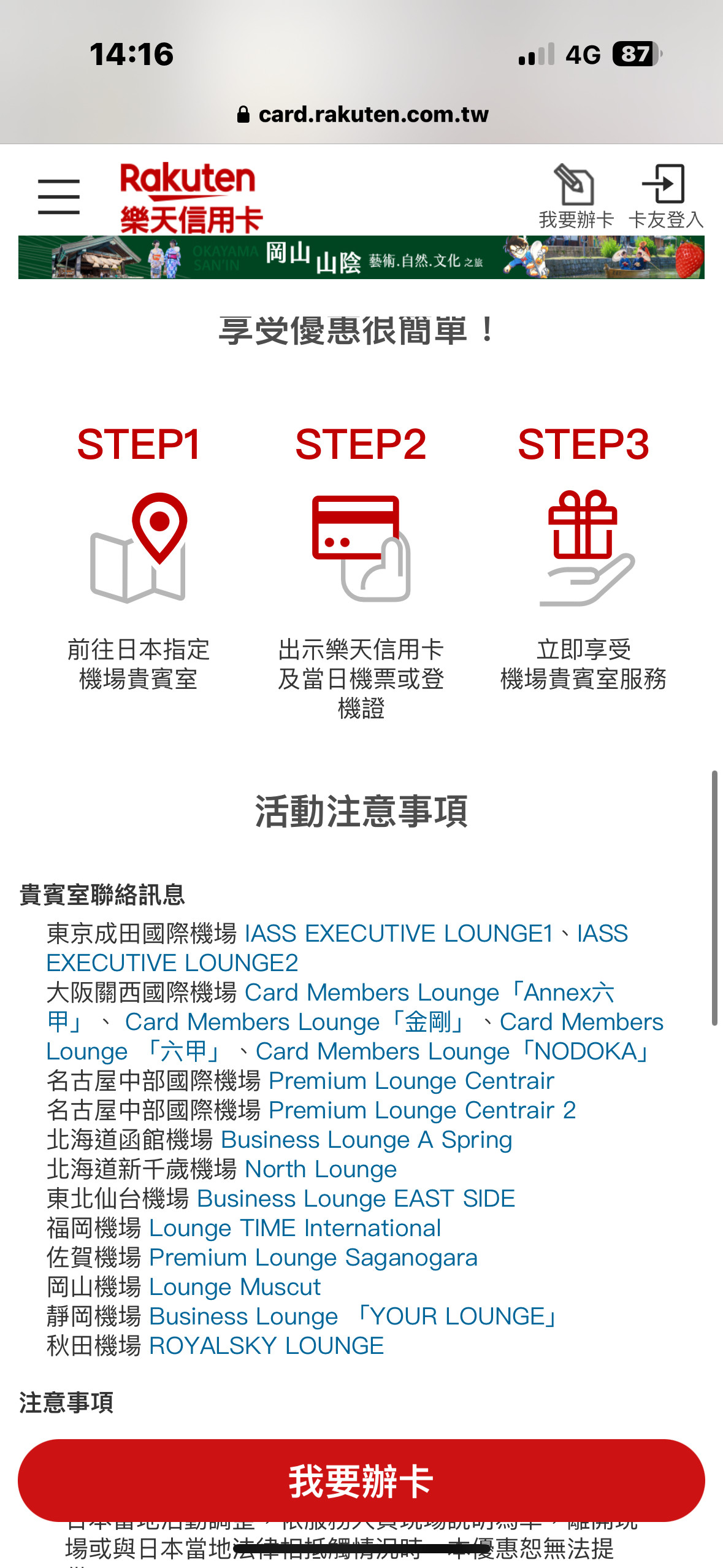
Task: Open the Lounge TIME International link
Action: tap(295, 1228)
